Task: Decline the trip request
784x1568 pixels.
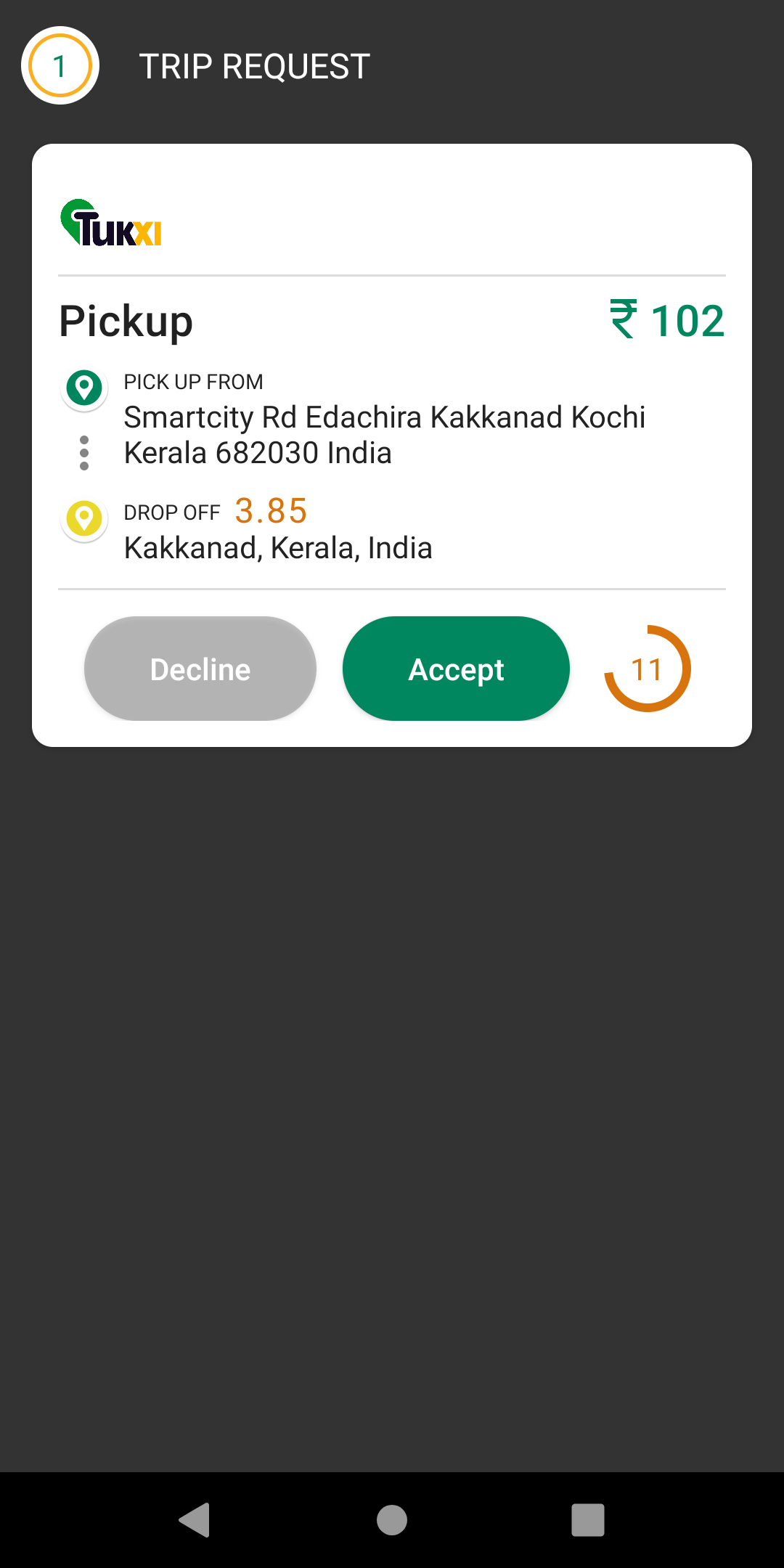Action: click(200, 669)
